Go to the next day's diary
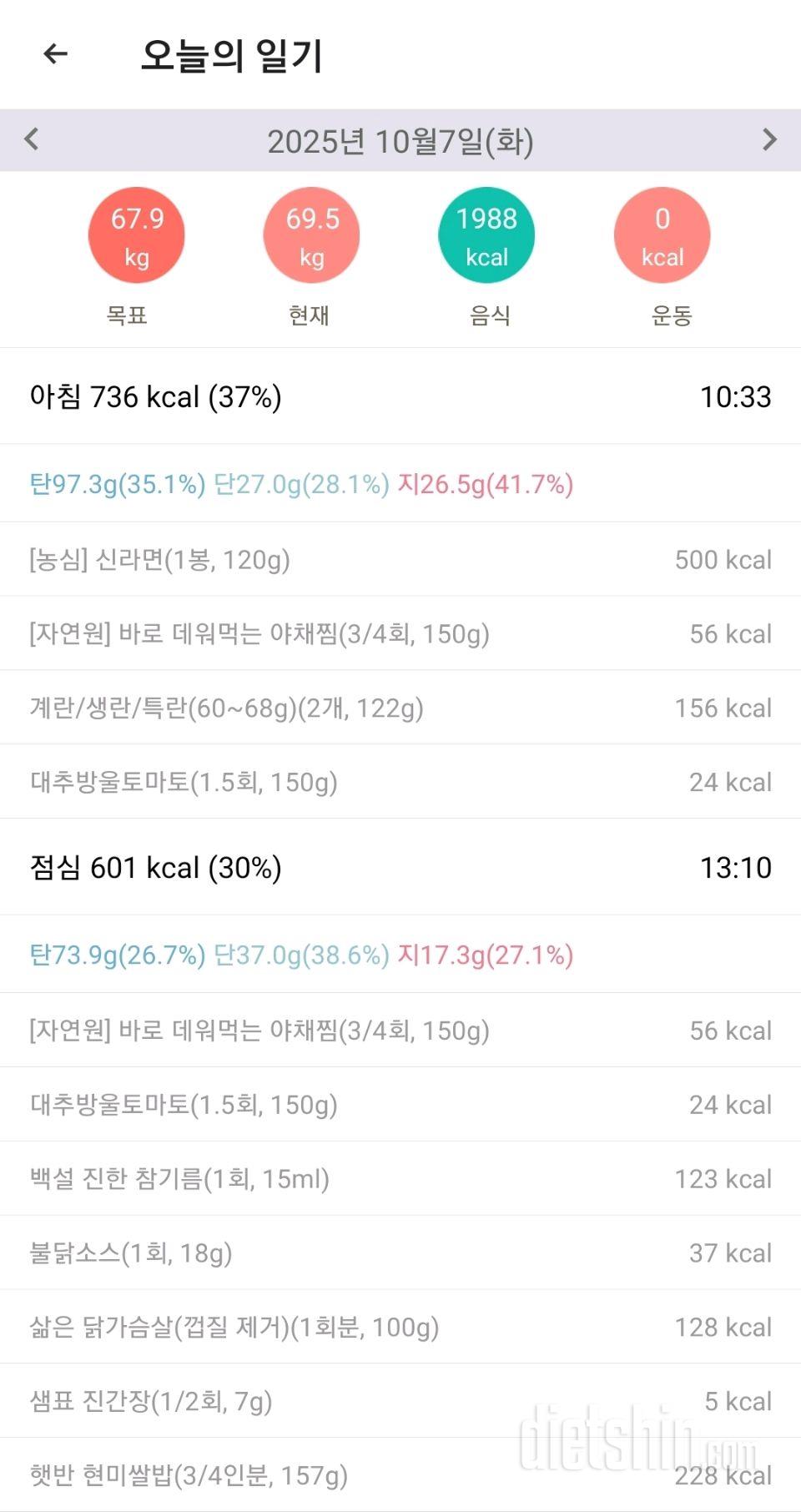Image resolution: width=801 pixels, height=1512 pixels. (769, 139)
